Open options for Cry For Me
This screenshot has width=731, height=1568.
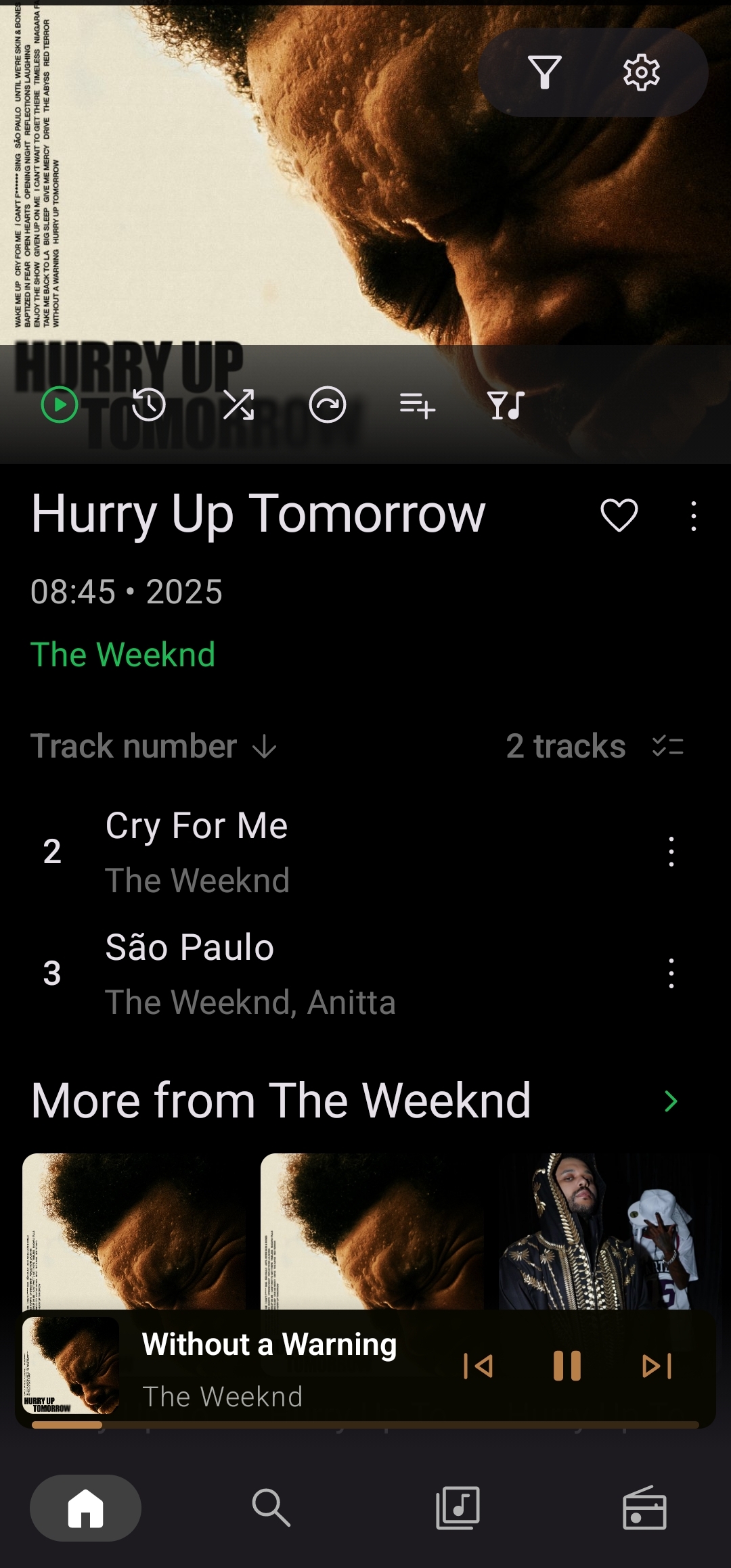671,852
